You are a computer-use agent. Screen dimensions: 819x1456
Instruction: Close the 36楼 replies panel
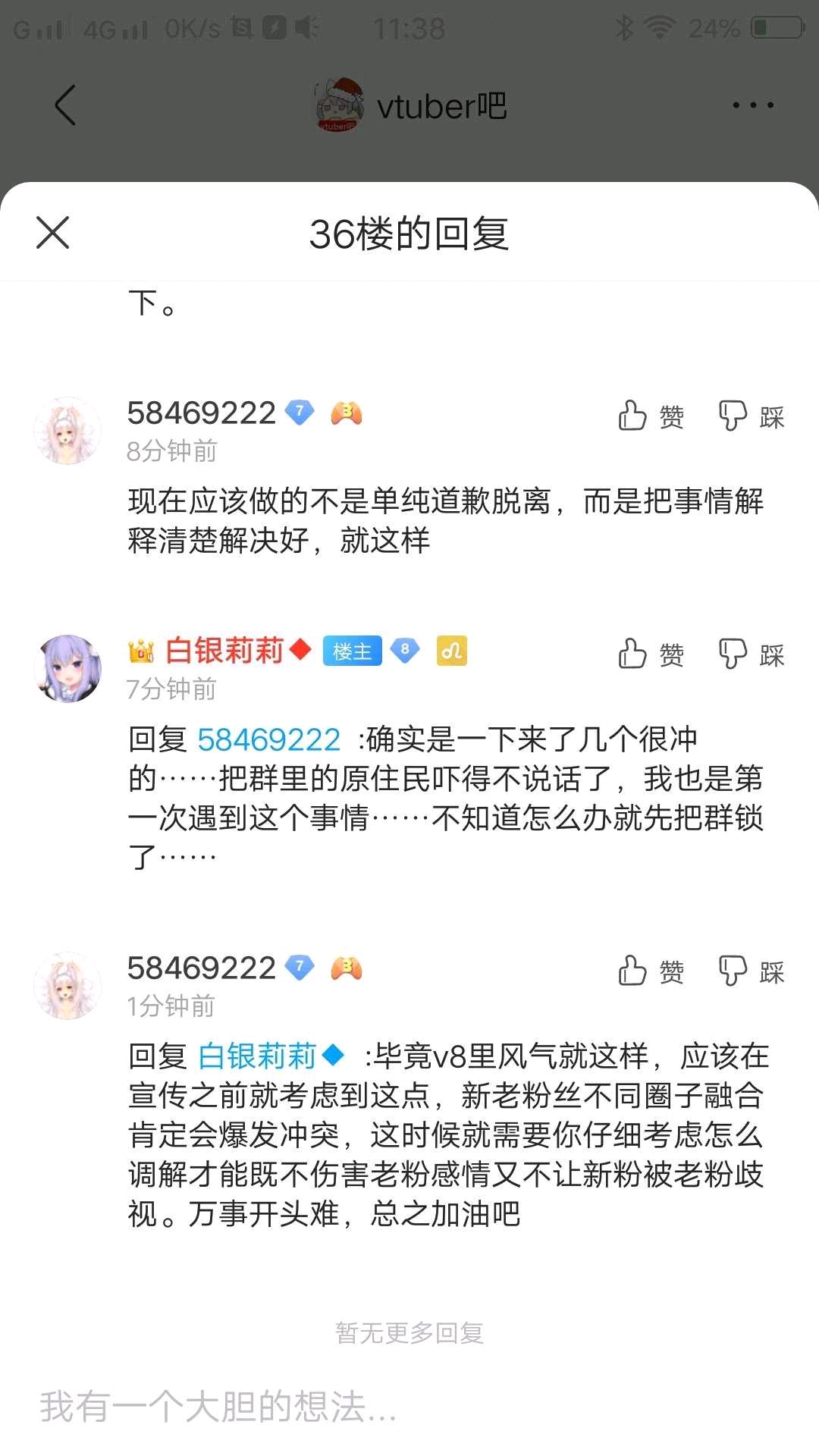52,232
